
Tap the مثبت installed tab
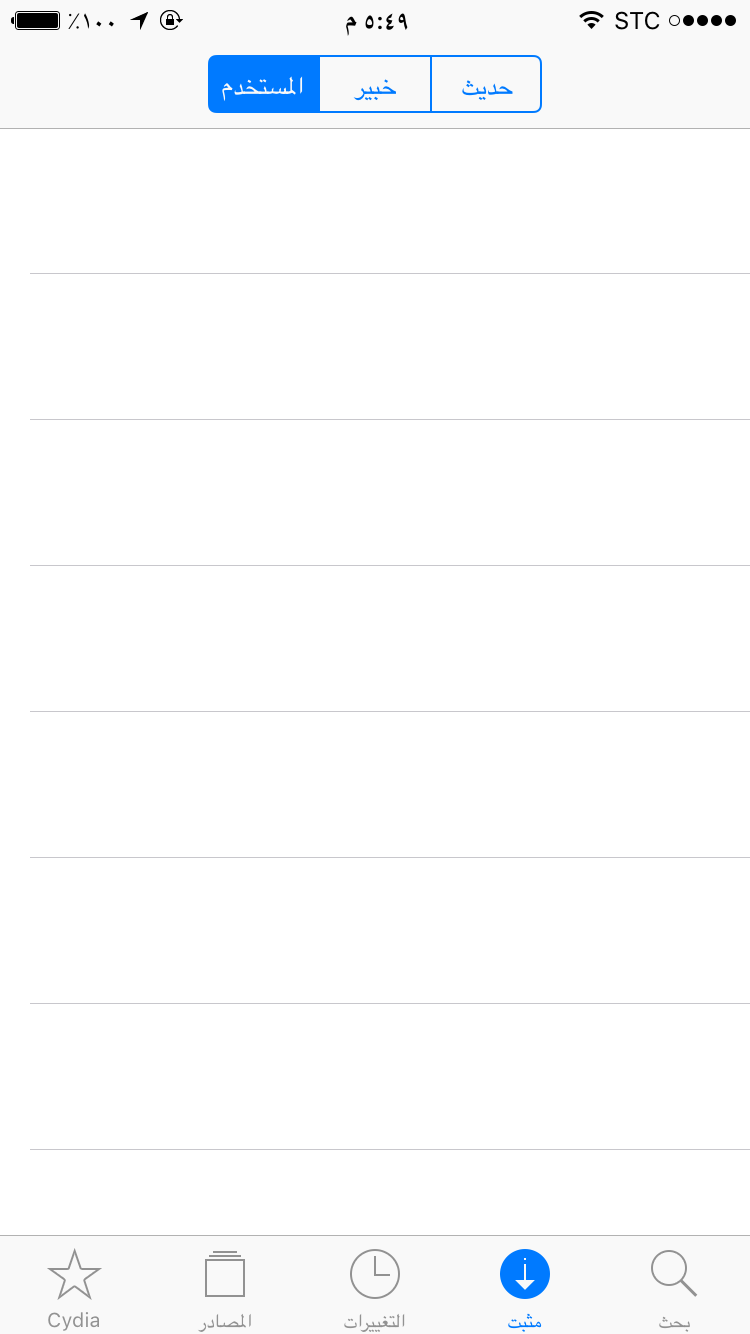[x=525, y=1286]
